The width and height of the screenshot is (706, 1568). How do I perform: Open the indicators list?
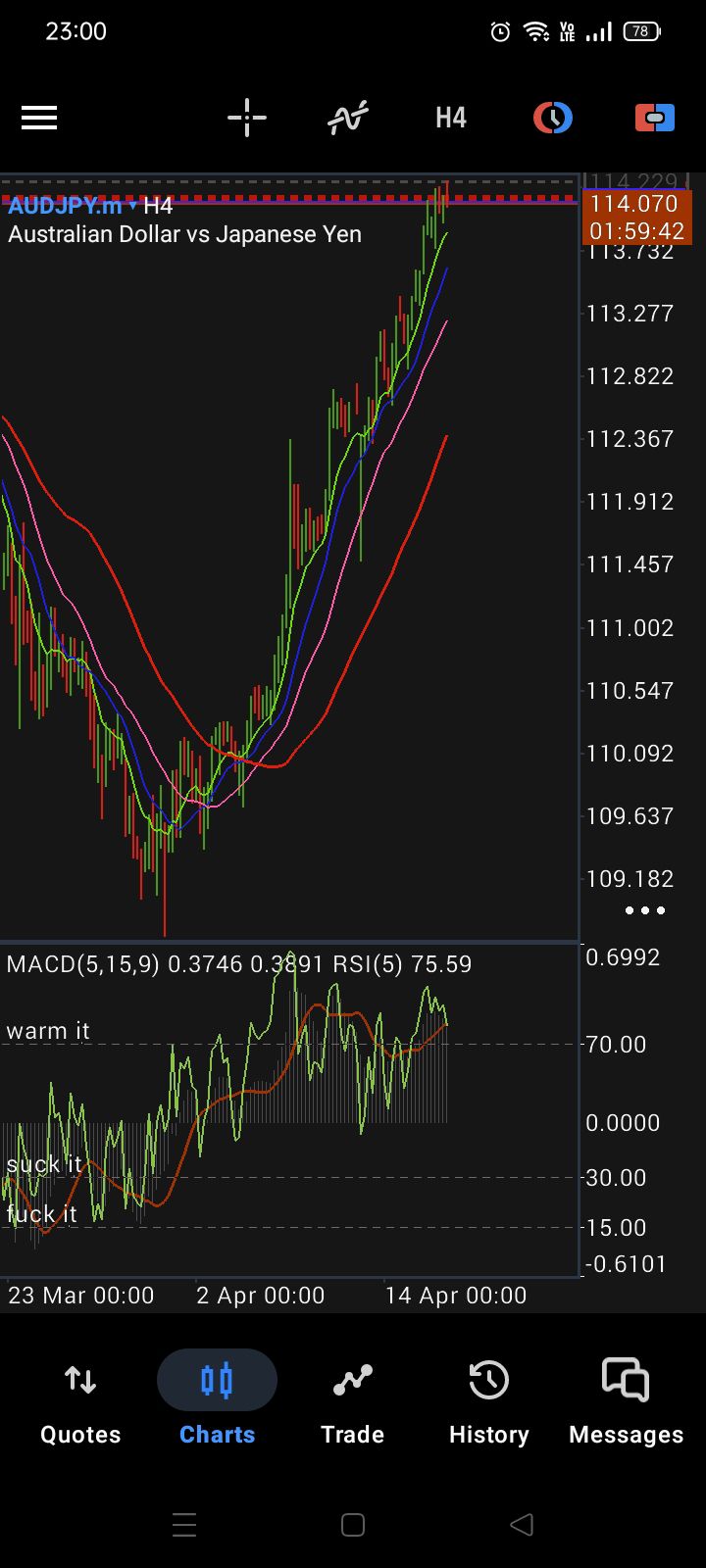click(348, 119)
